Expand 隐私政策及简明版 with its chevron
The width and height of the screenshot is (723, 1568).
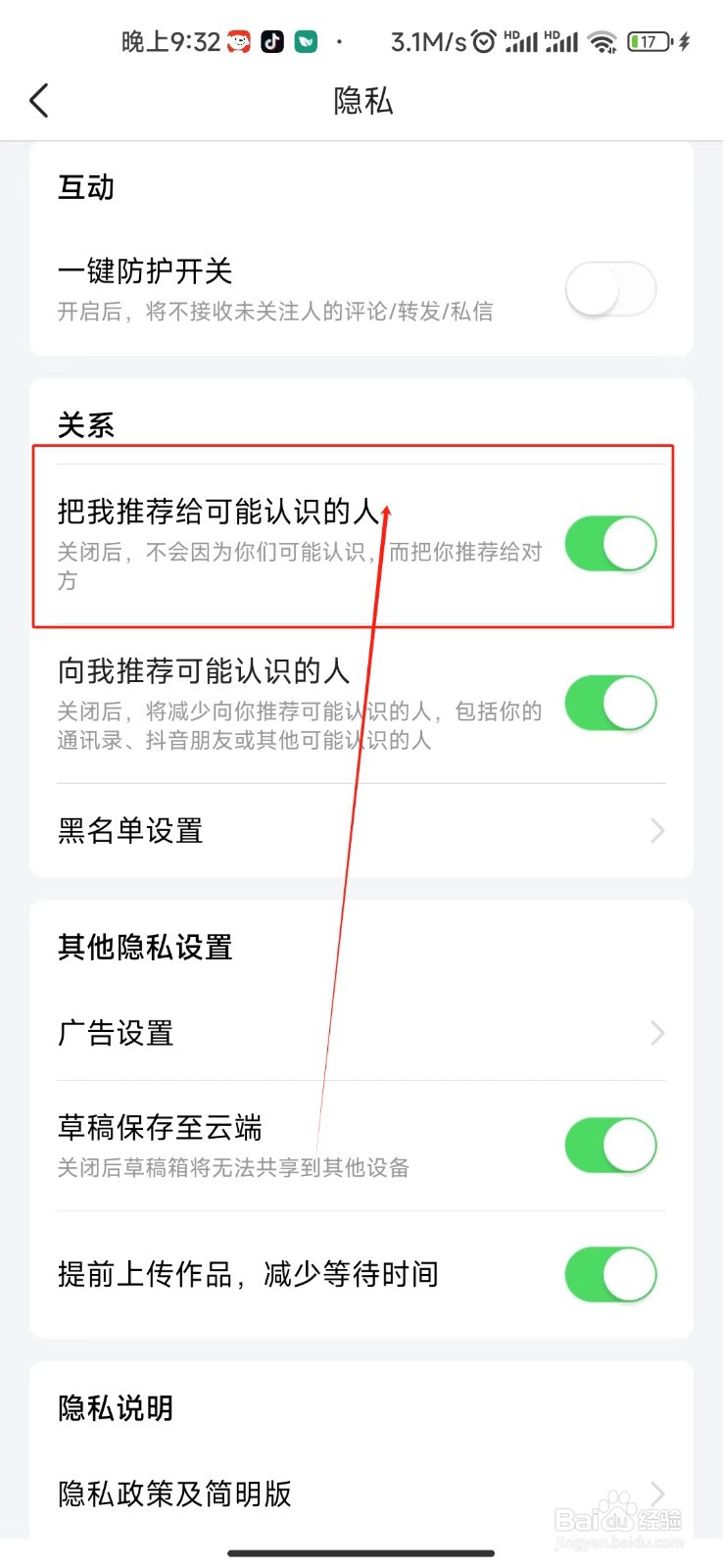point(657,1494)
